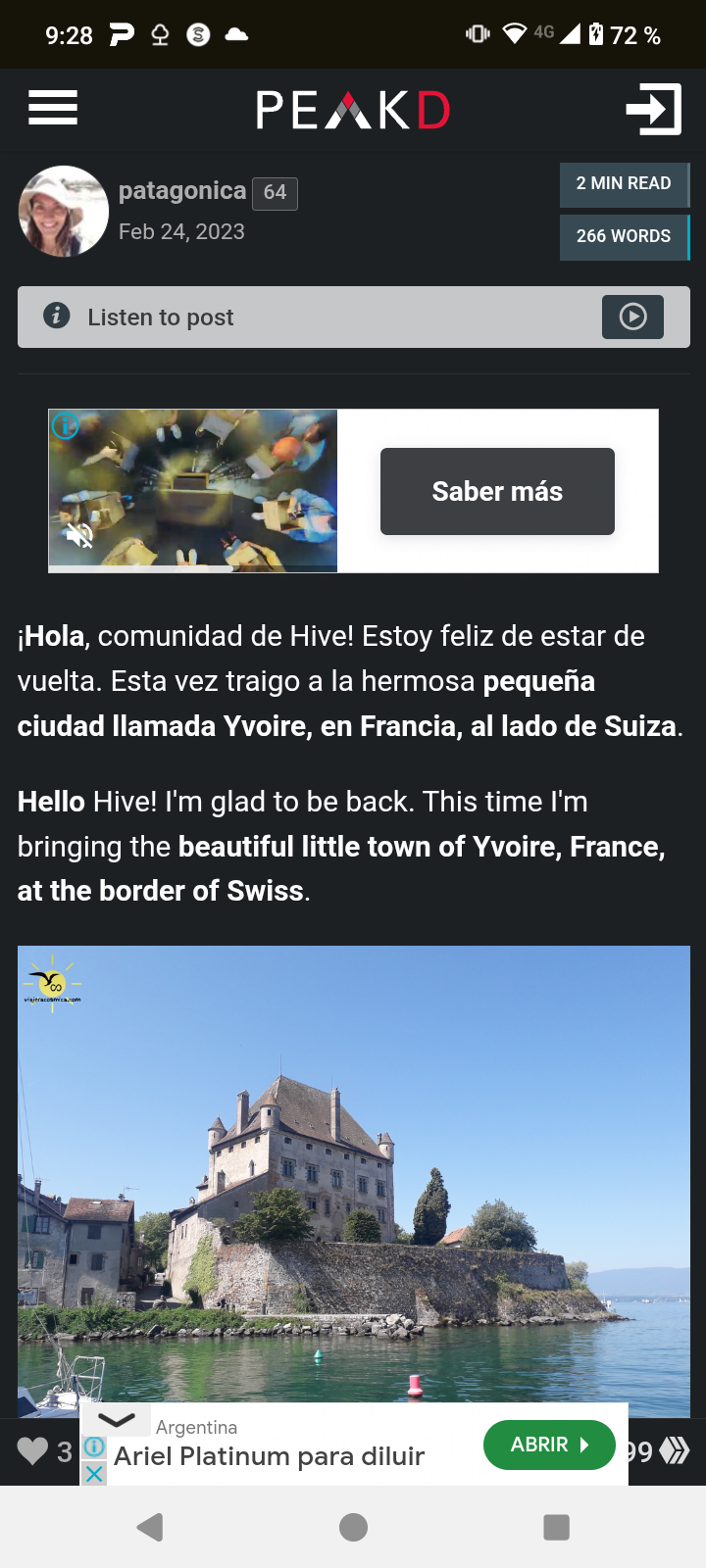Viewport: 706px width, 1568px height.
Task: Collapse the bottom ad with the chevron
Action: coord(117,1419)
